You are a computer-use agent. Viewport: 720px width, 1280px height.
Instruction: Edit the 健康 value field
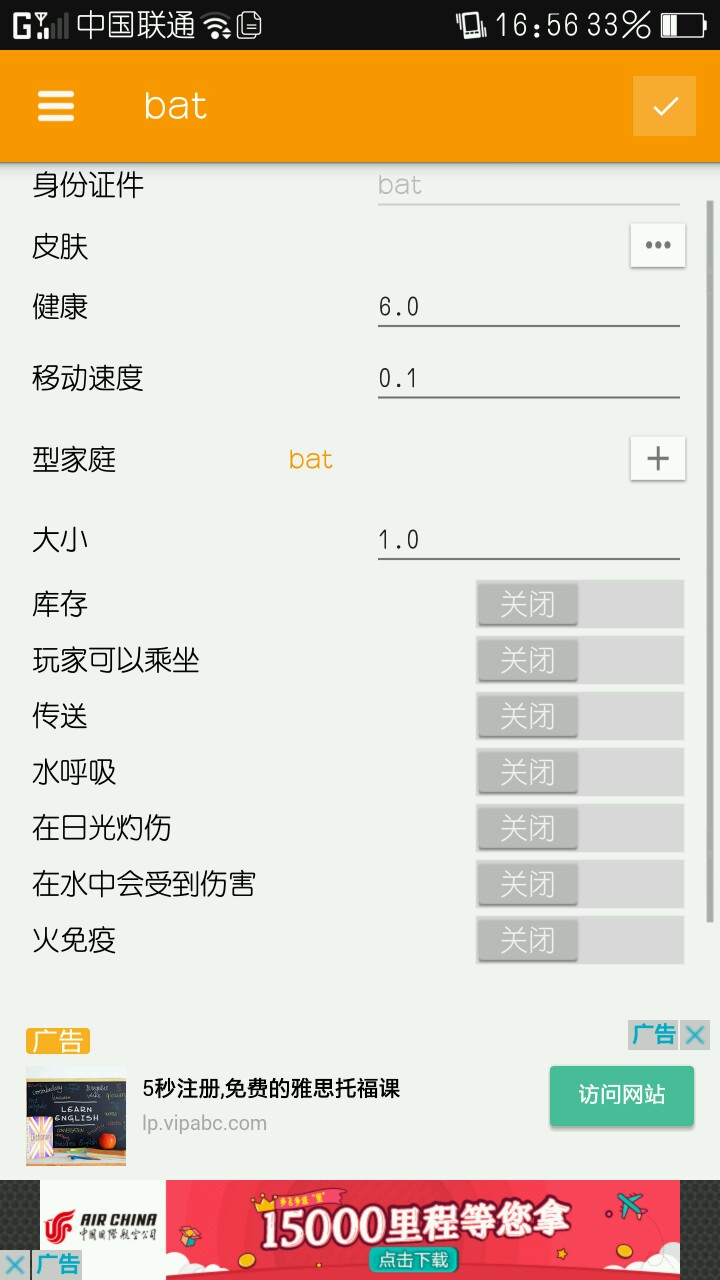[x=528, y=307]
